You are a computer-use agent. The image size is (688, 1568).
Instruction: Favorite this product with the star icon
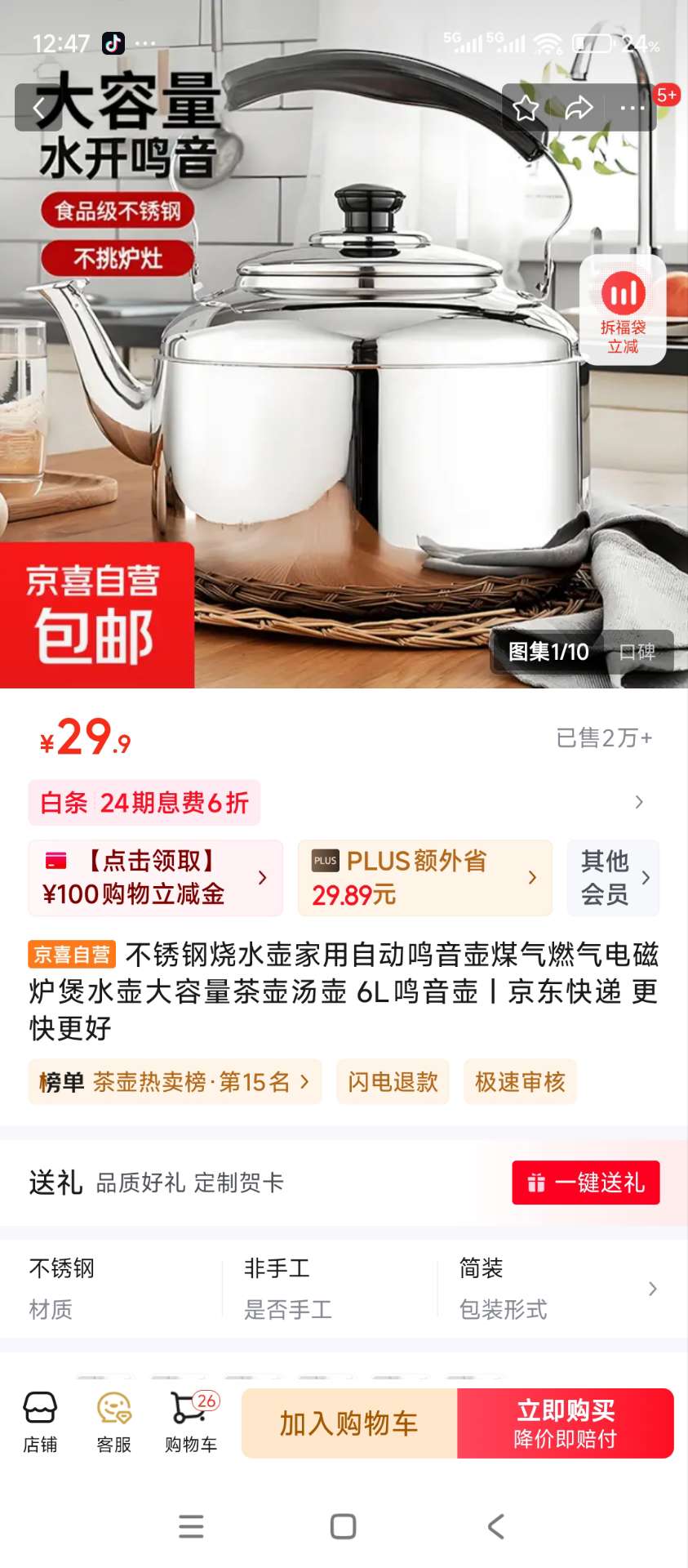[526, 108]
